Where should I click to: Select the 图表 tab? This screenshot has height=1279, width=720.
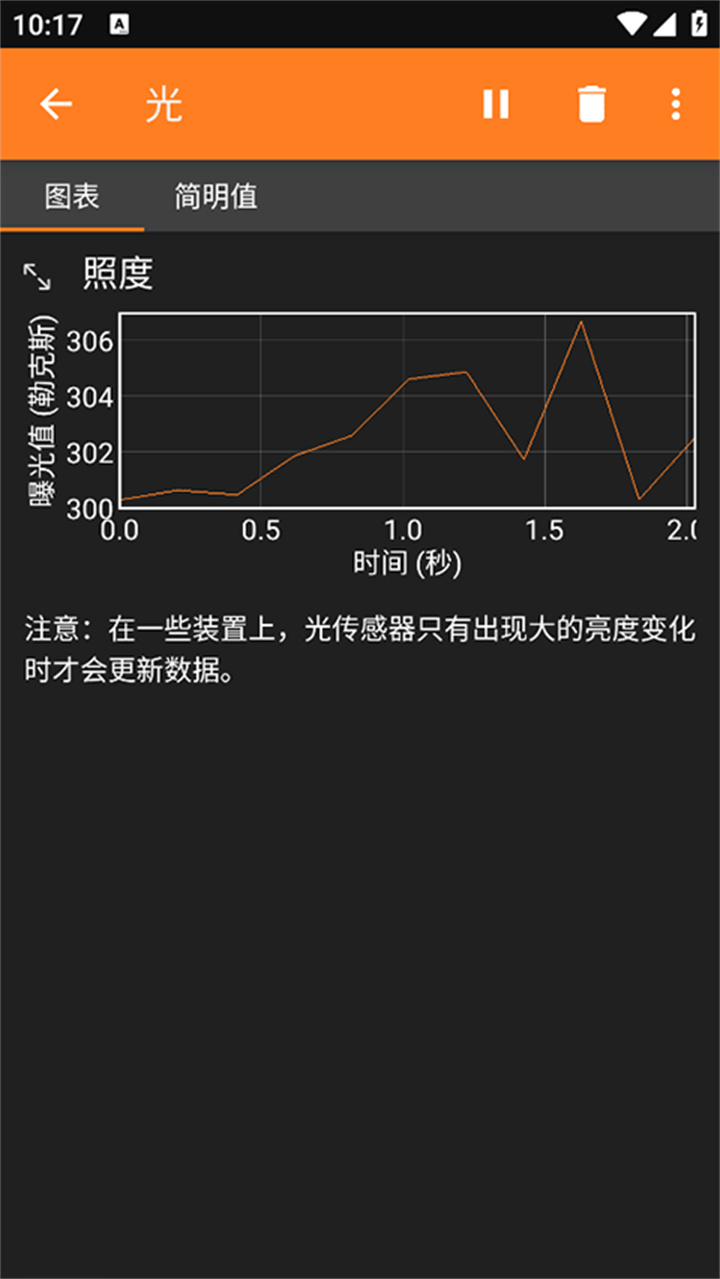(74, 197)
